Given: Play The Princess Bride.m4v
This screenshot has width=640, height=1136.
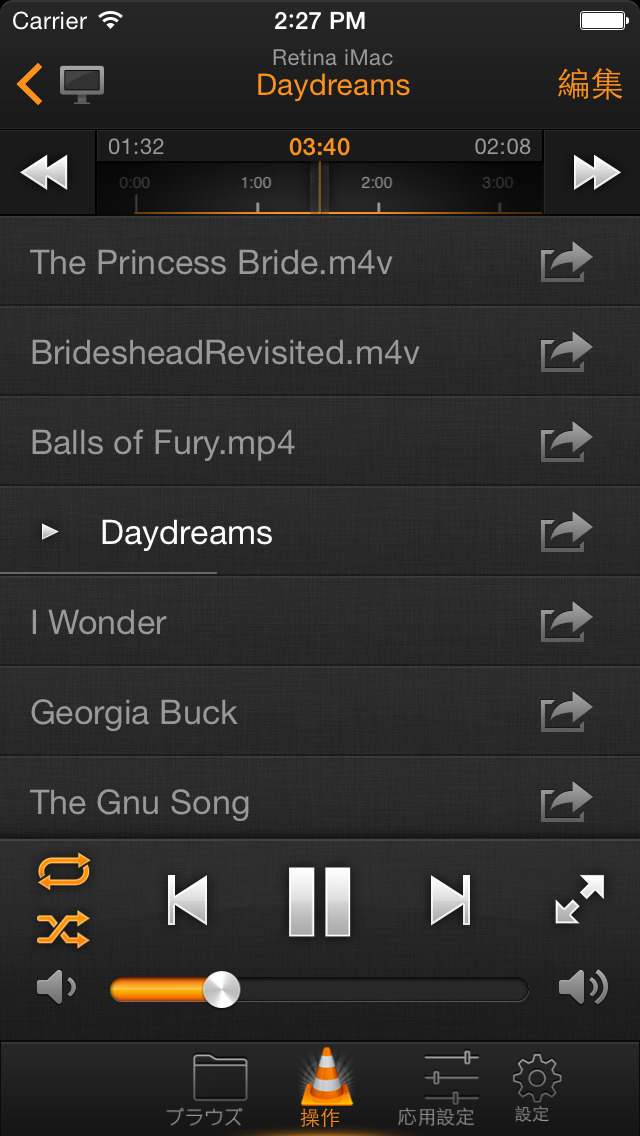Looking at the screenshot, I should (212, 263).
